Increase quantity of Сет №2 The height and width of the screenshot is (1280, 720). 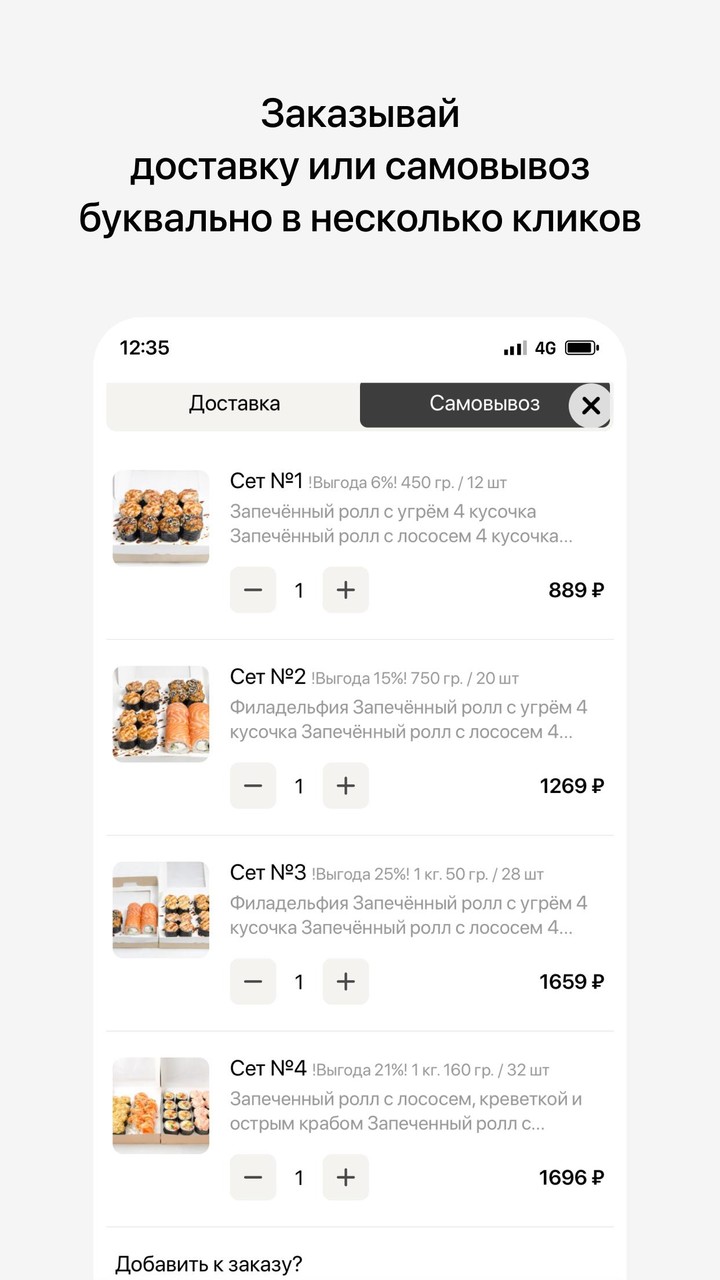point(345,786)
